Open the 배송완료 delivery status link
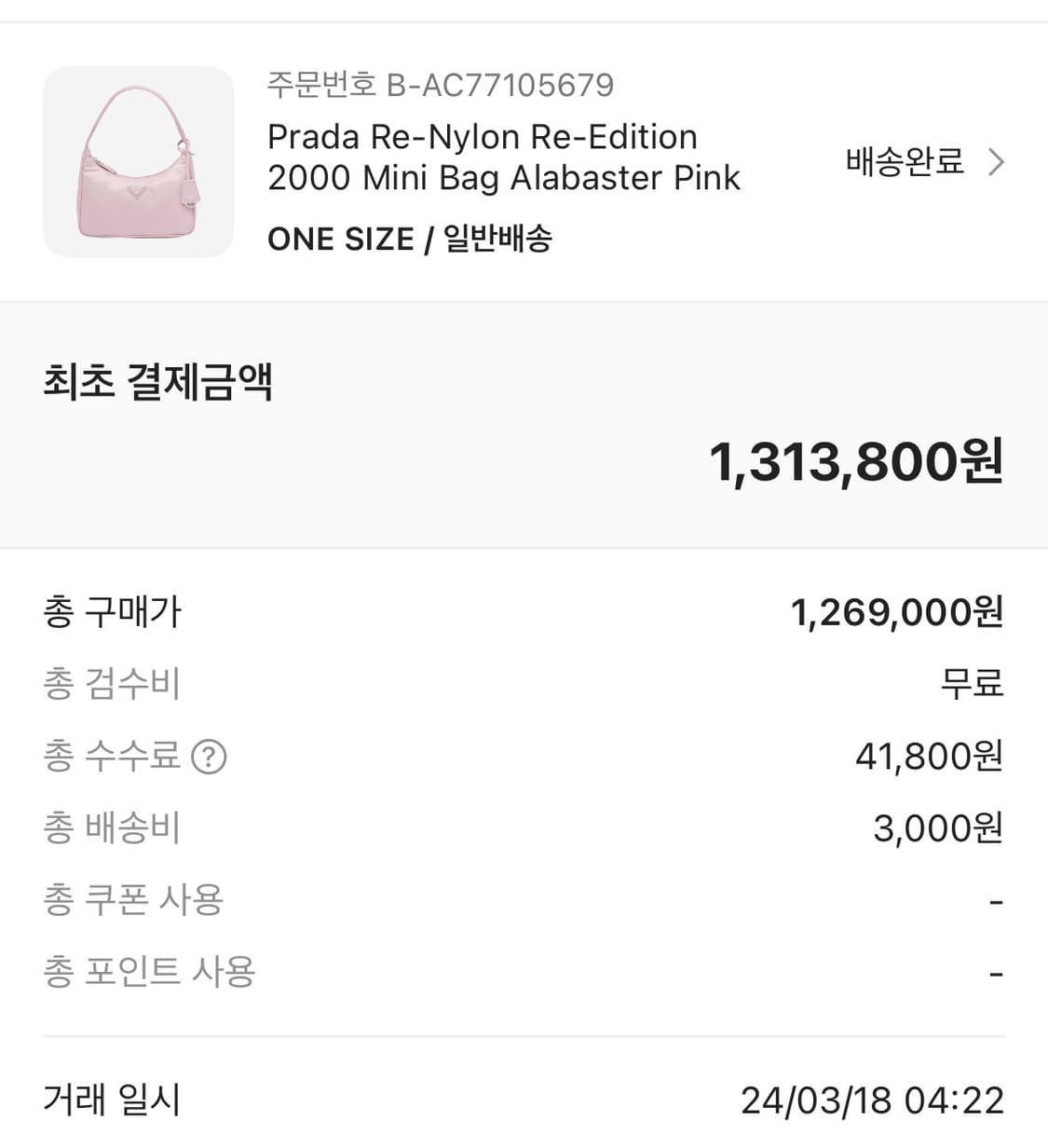This screenshot has width=1048, height=1148. coord(902,161)
